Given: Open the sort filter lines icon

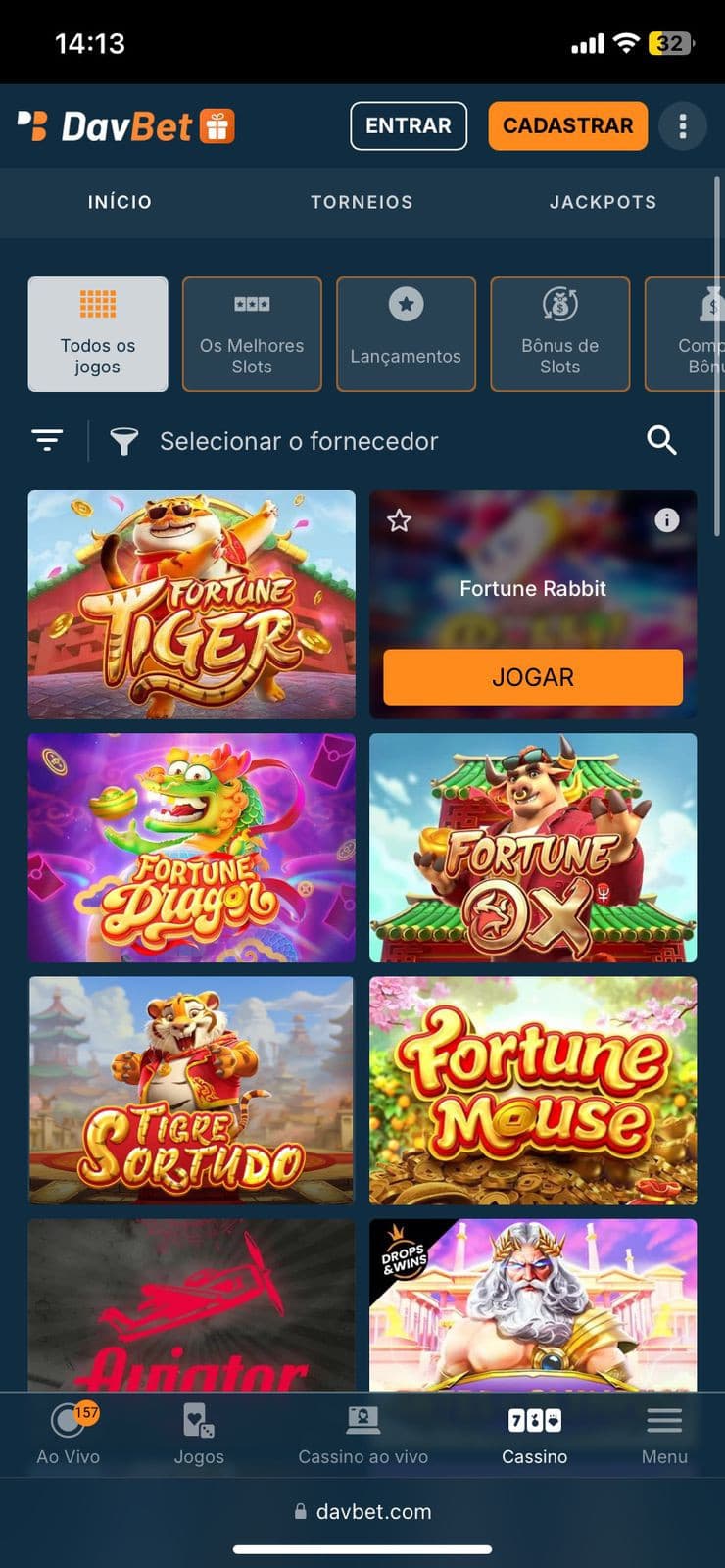Looking at the screenshot, I should tap(47, 441).
